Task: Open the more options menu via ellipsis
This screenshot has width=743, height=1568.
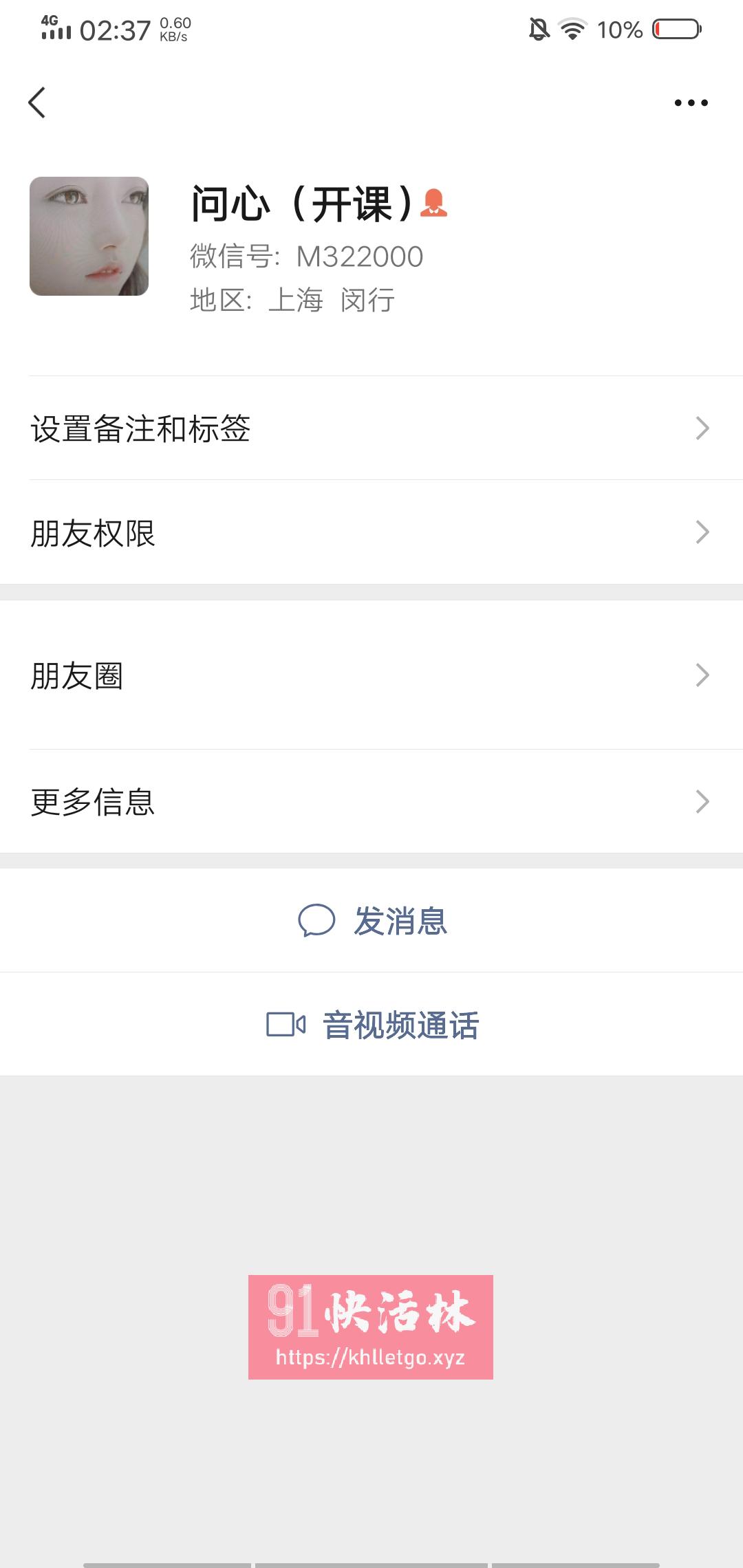Action: pos(690,102)
